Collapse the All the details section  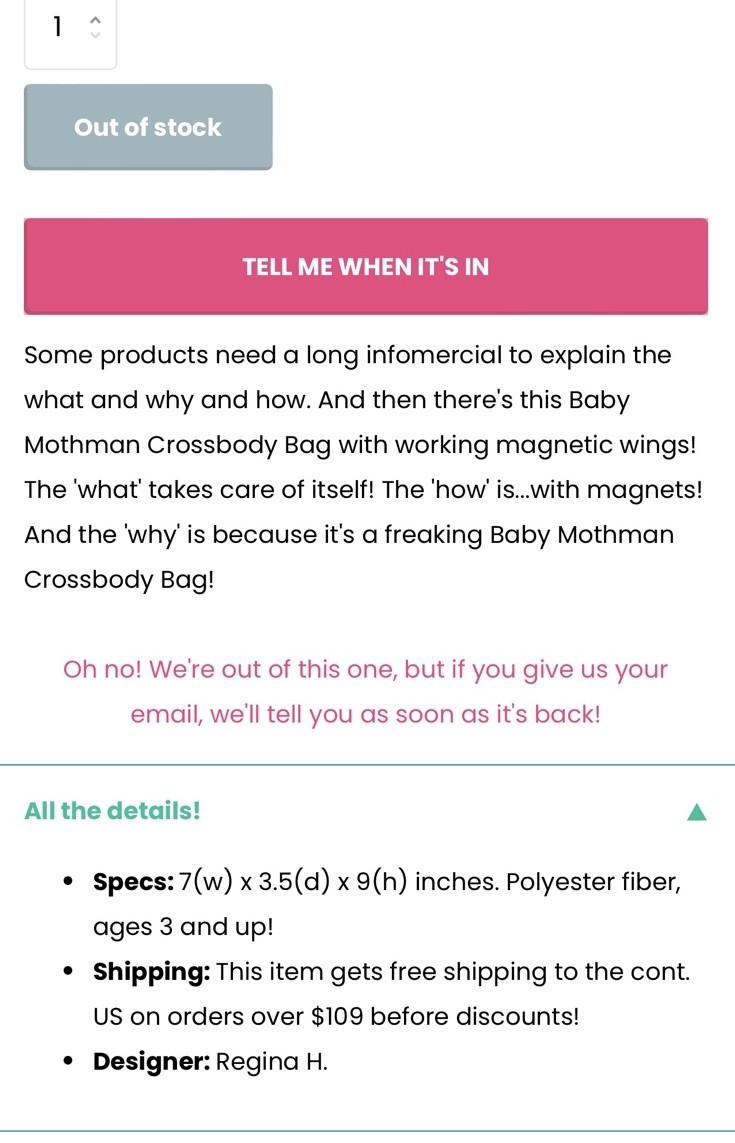[x=697, y=811]
